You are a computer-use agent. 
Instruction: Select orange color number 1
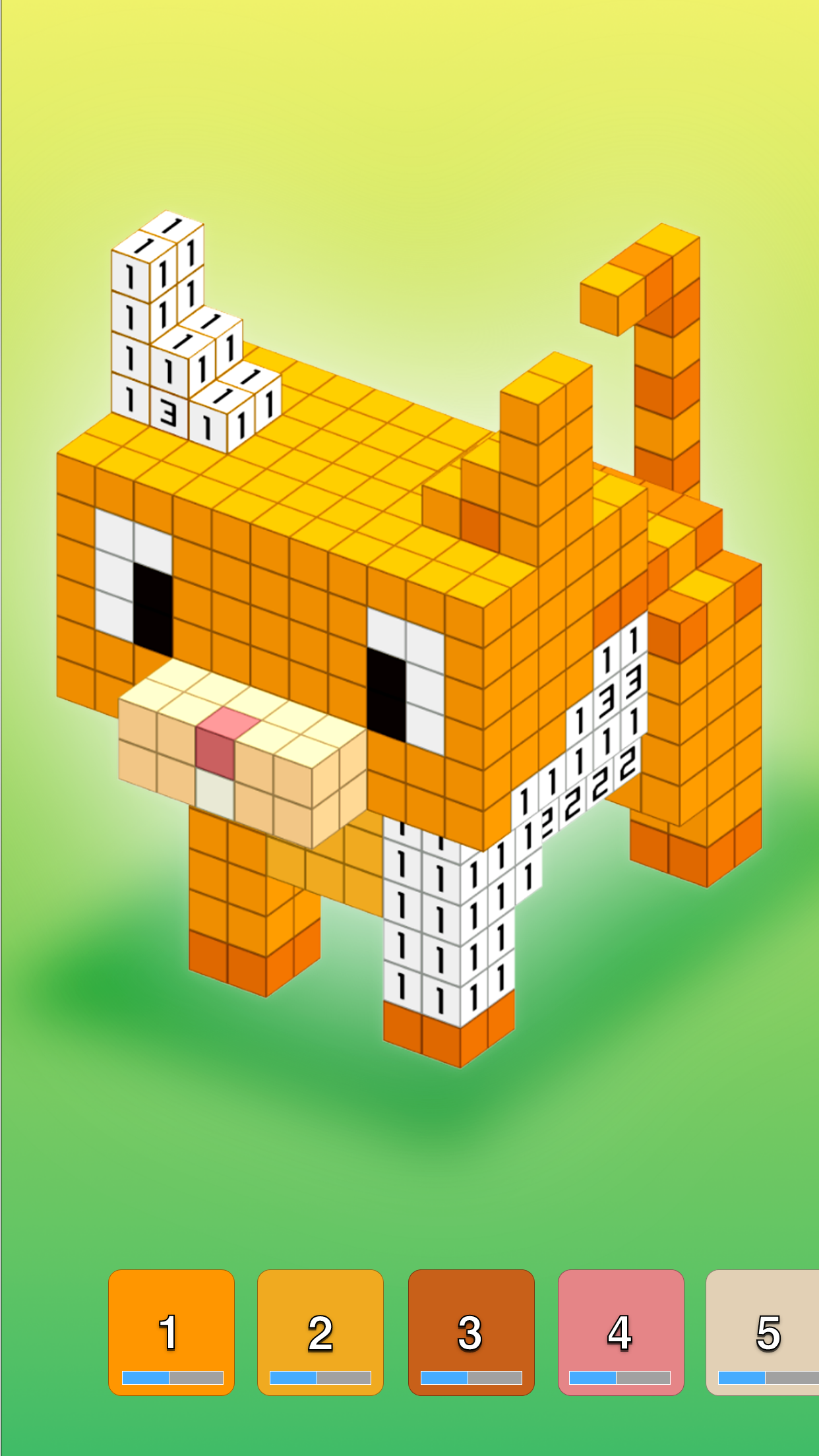coord(171,1332)
